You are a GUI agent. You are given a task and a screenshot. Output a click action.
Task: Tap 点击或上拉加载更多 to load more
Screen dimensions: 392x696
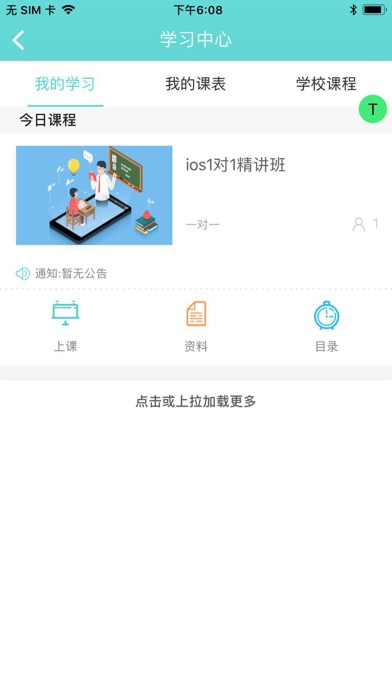(196, 402)
